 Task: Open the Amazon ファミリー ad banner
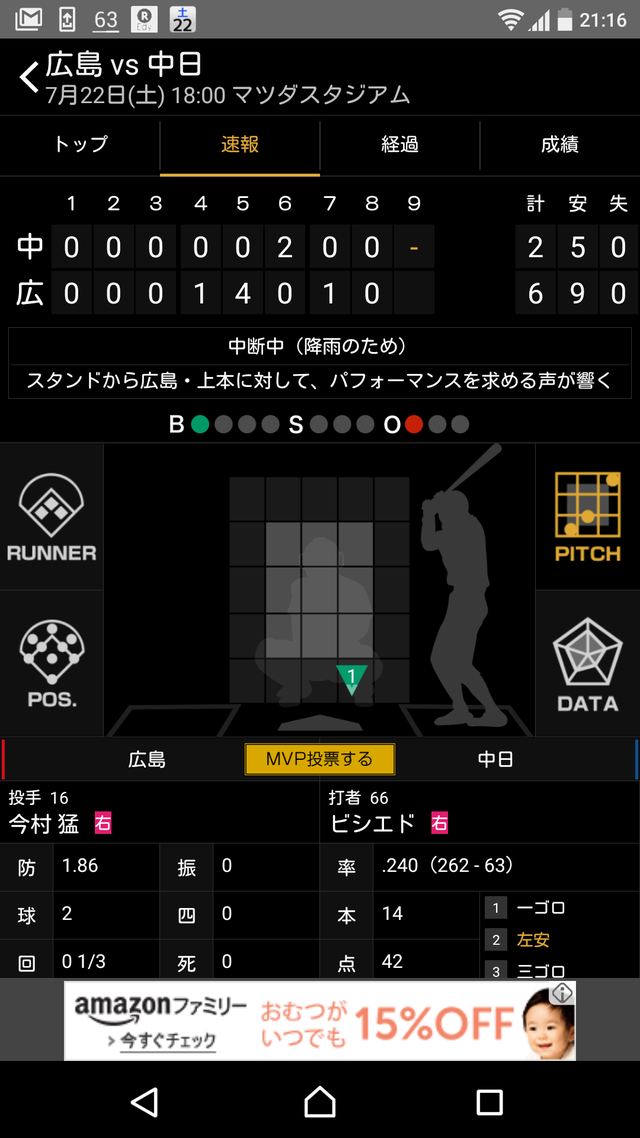click(x=319, y=1020)
